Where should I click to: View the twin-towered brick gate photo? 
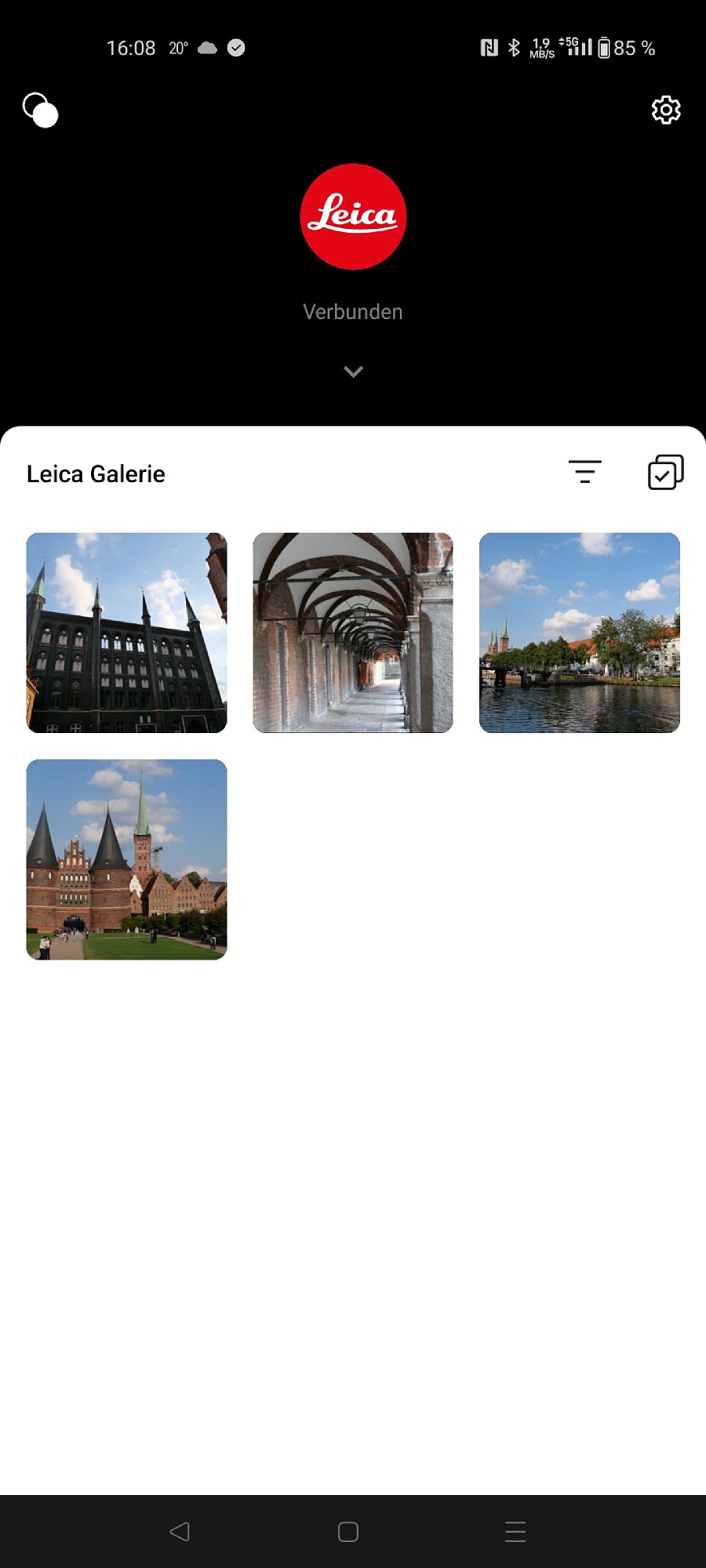coord(126,859)
